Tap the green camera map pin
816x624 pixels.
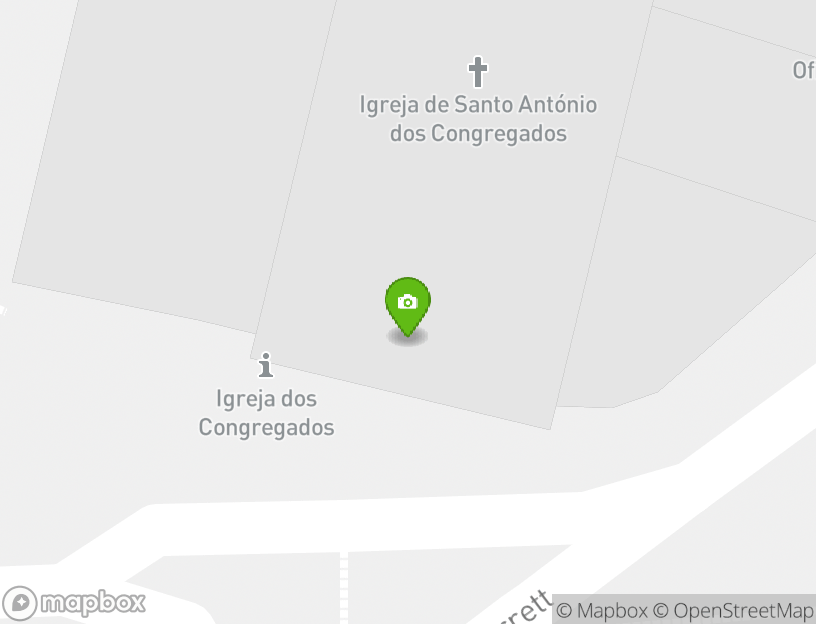(x=408, y=303)
